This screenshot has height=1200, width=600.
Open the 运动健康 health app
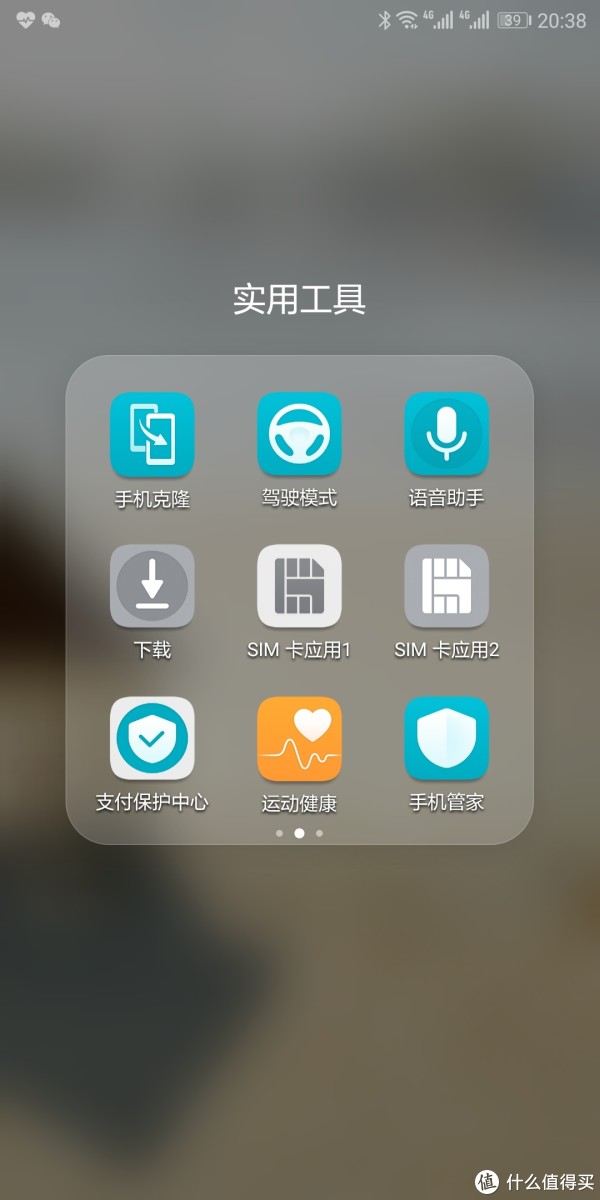coord(299,739)
